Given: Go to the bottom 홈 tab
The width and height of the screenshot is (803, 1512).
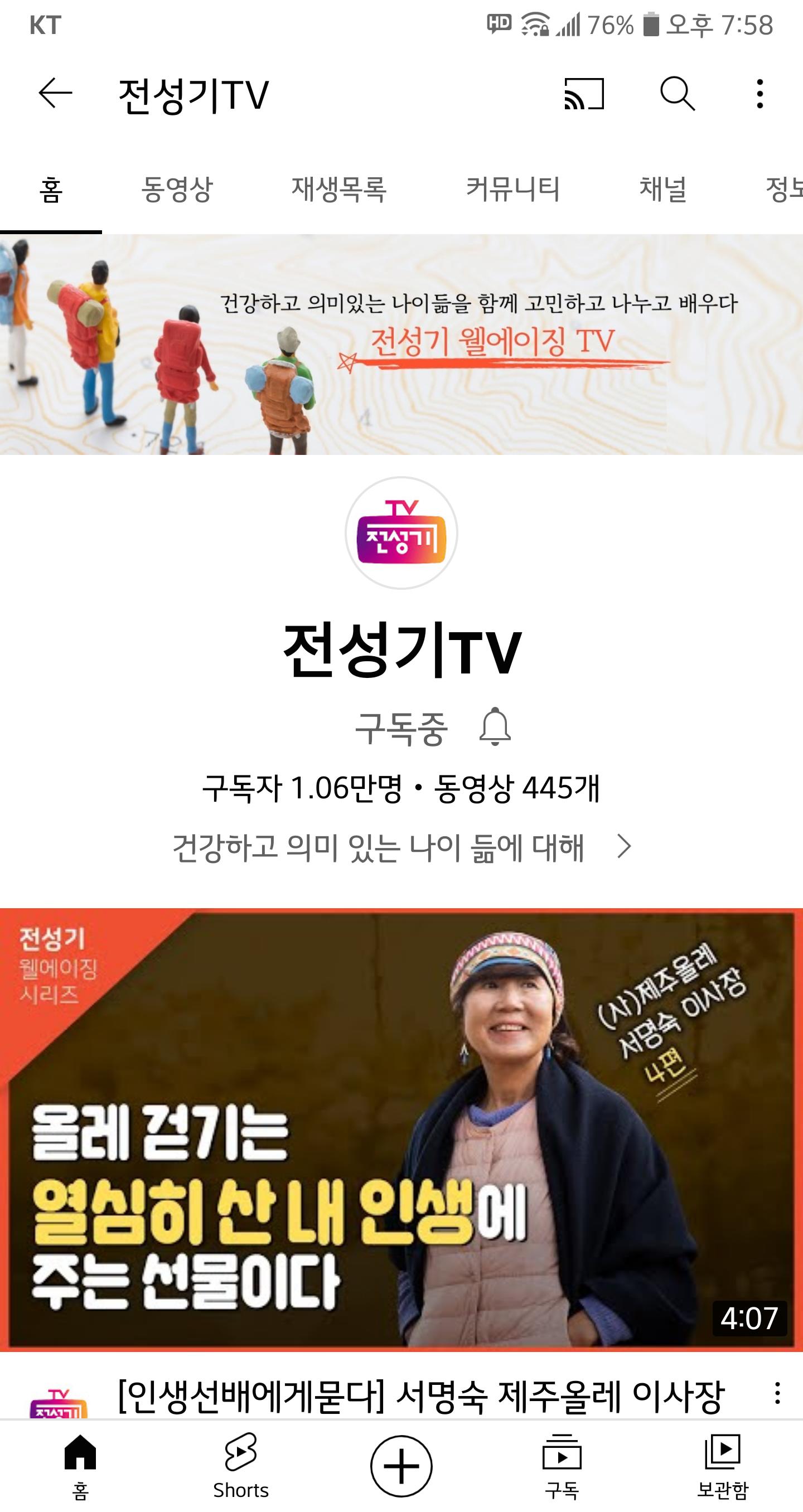Looking at the screenshot, I should [80, 1465].
